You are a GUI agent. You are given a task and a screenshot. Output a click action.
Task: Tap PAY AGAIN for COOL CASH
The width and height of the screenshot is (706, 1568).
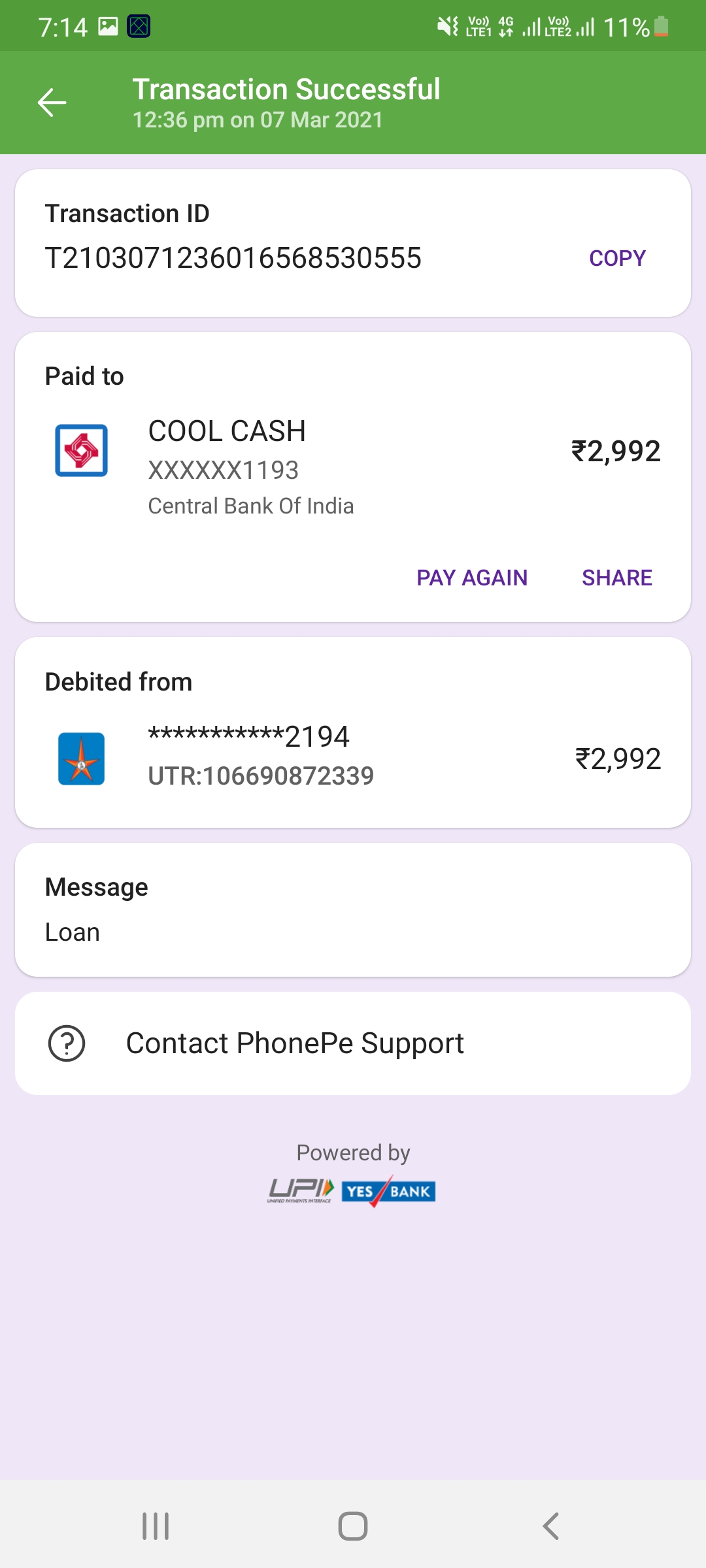471,578
